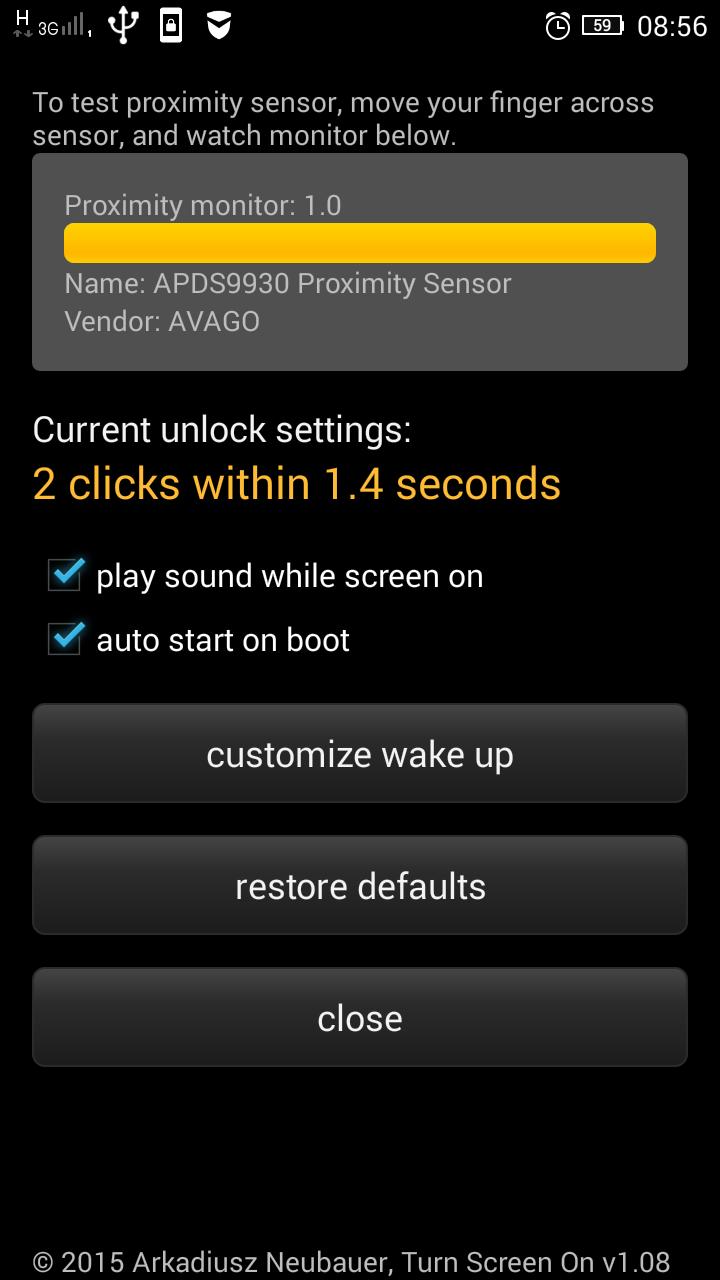720x1280 pixels.
Task: Tap the clock showing 08:56
Action: pyautogui.click(x=675, y=25)
